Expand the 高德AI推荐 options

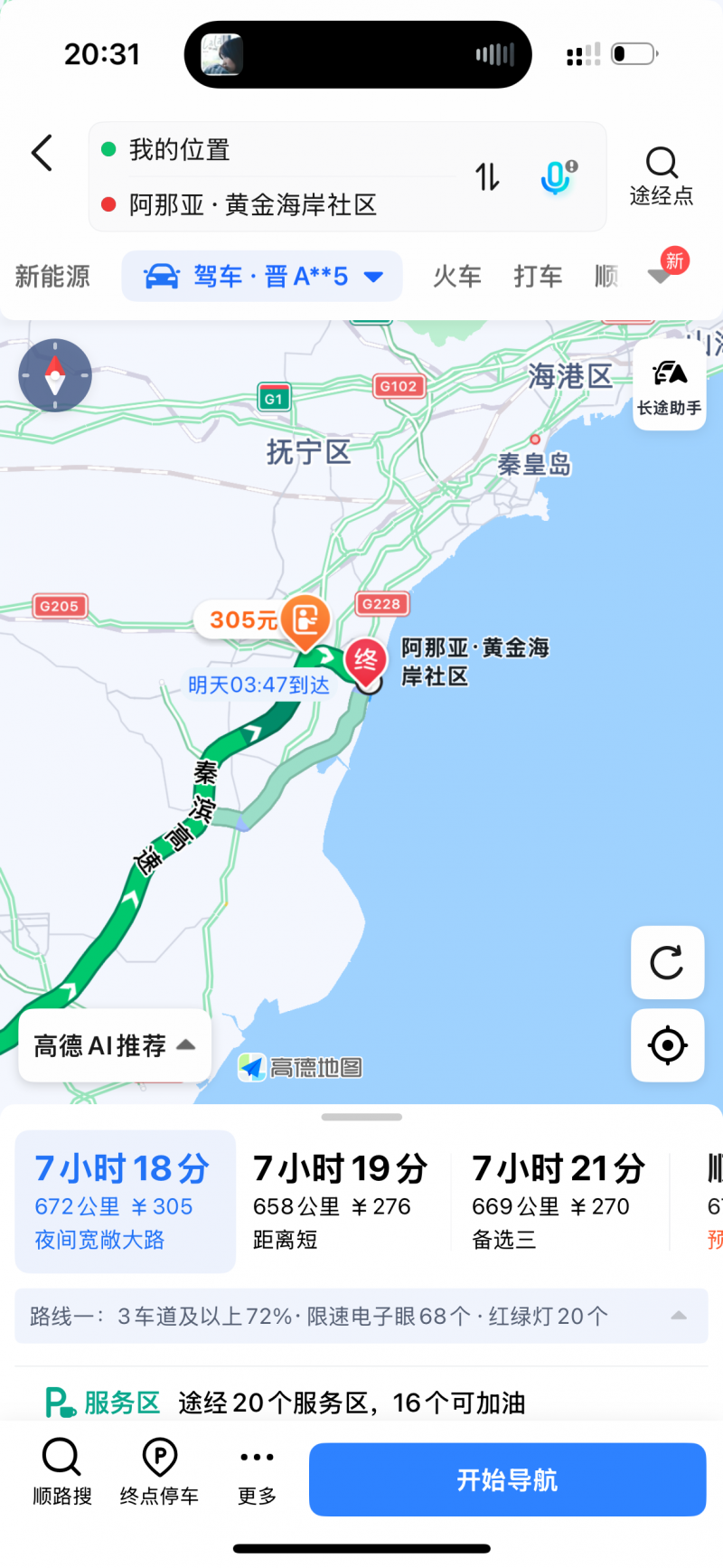(115, 1045)
